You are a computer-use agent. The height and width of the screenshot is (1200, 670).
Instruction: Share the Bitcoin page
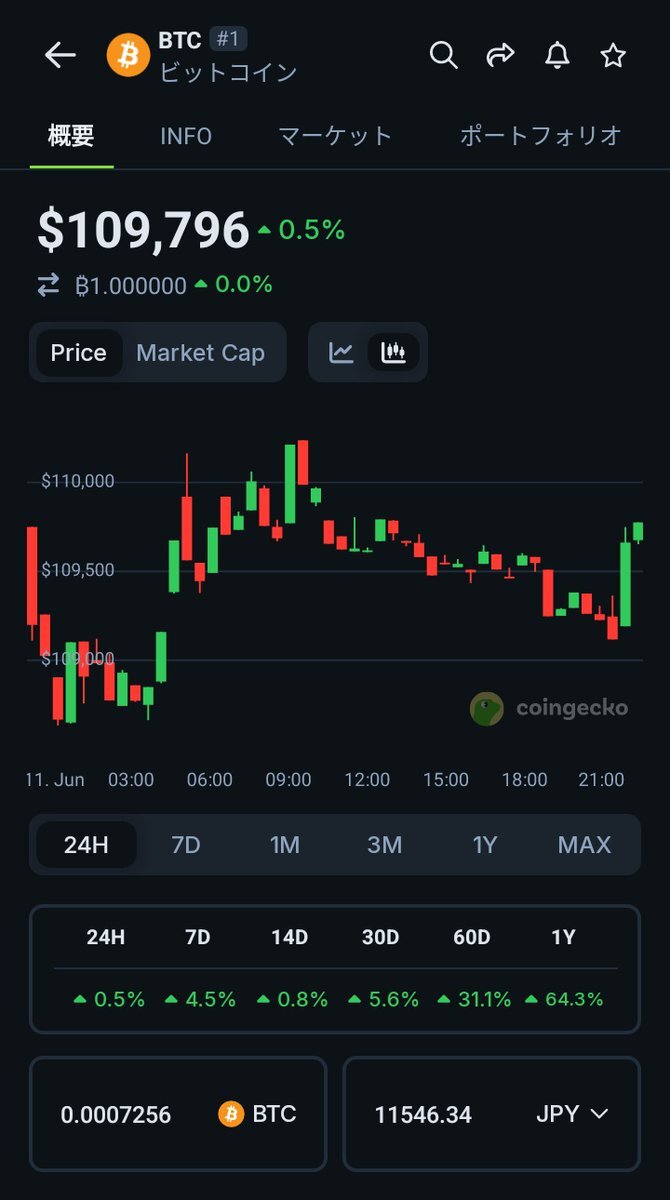click(500, 55)
